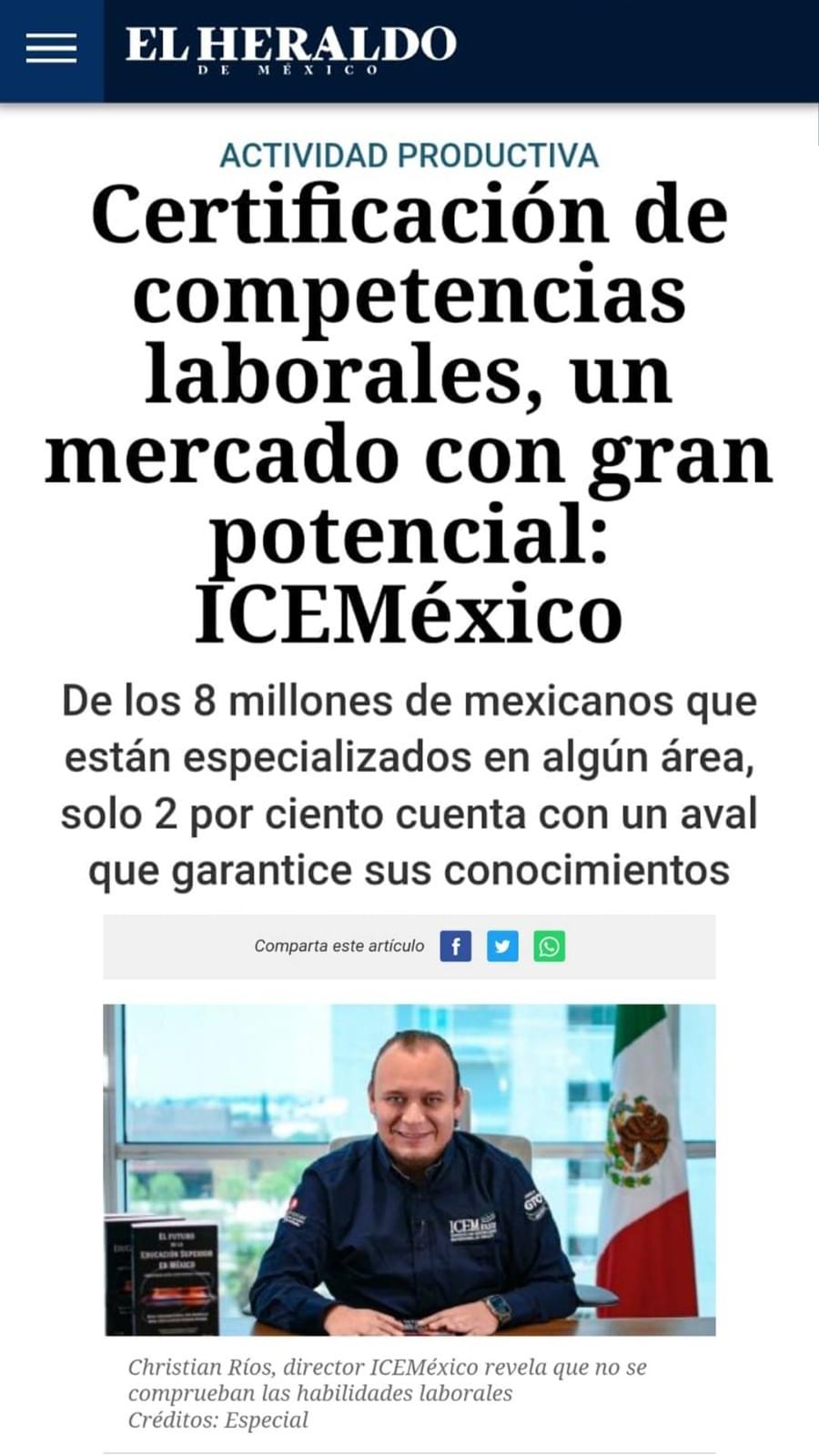
Task: Share this article on Twitter
Action: (x=502, y=946)
